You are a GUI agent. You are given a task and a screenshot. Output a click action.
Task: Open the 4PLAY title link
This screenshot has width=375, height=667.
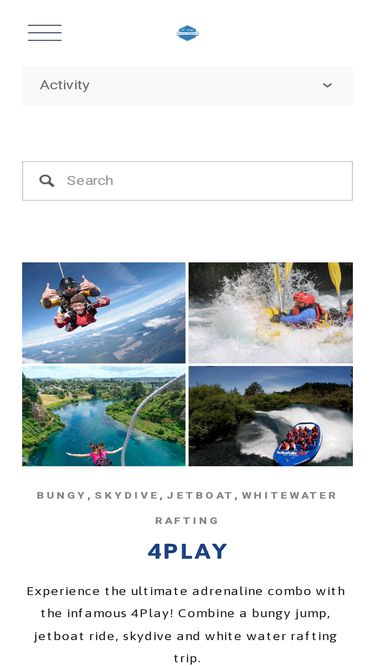pos(188,551)
